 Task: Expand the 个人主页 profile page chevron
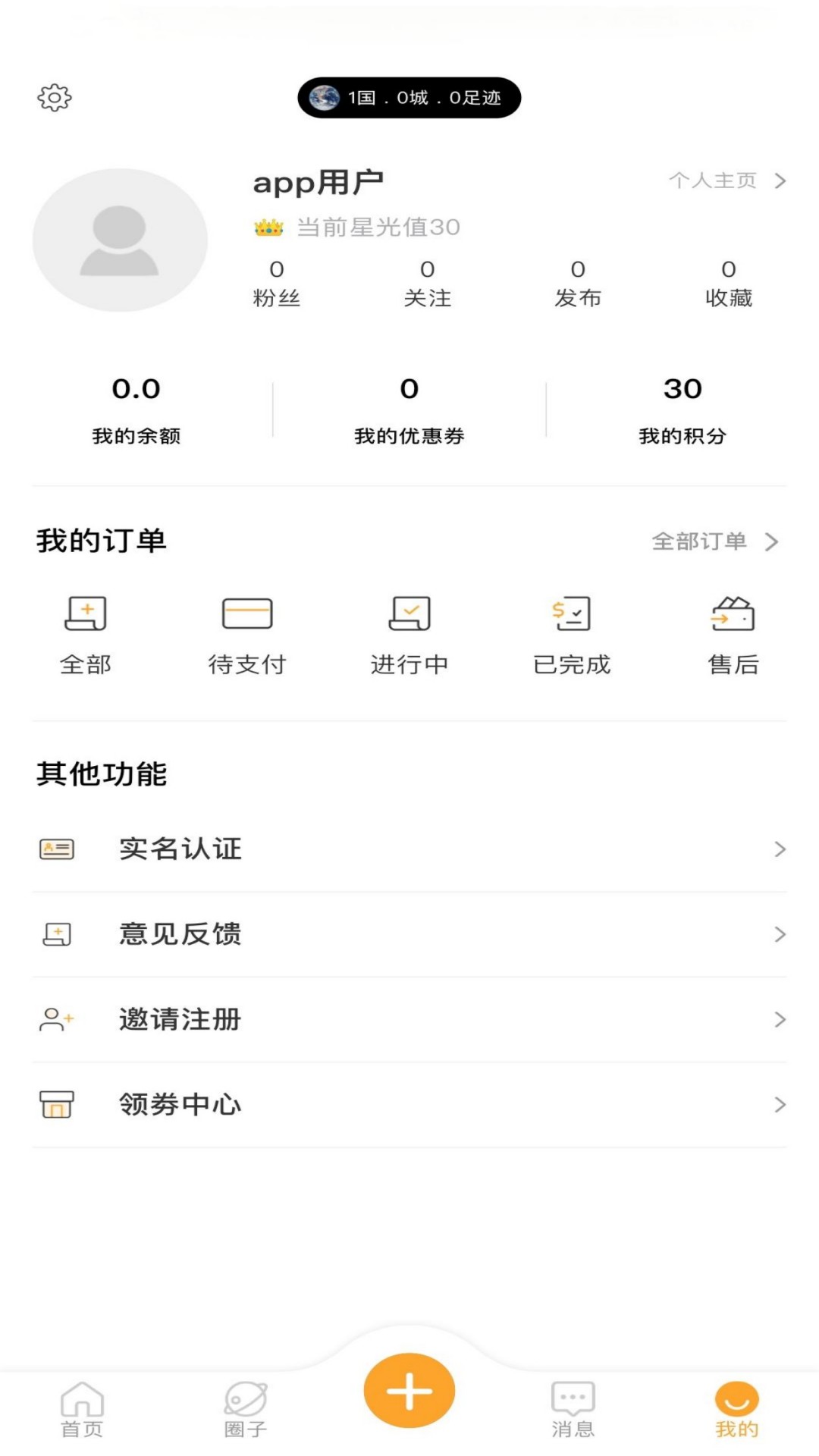coord(780,180)
